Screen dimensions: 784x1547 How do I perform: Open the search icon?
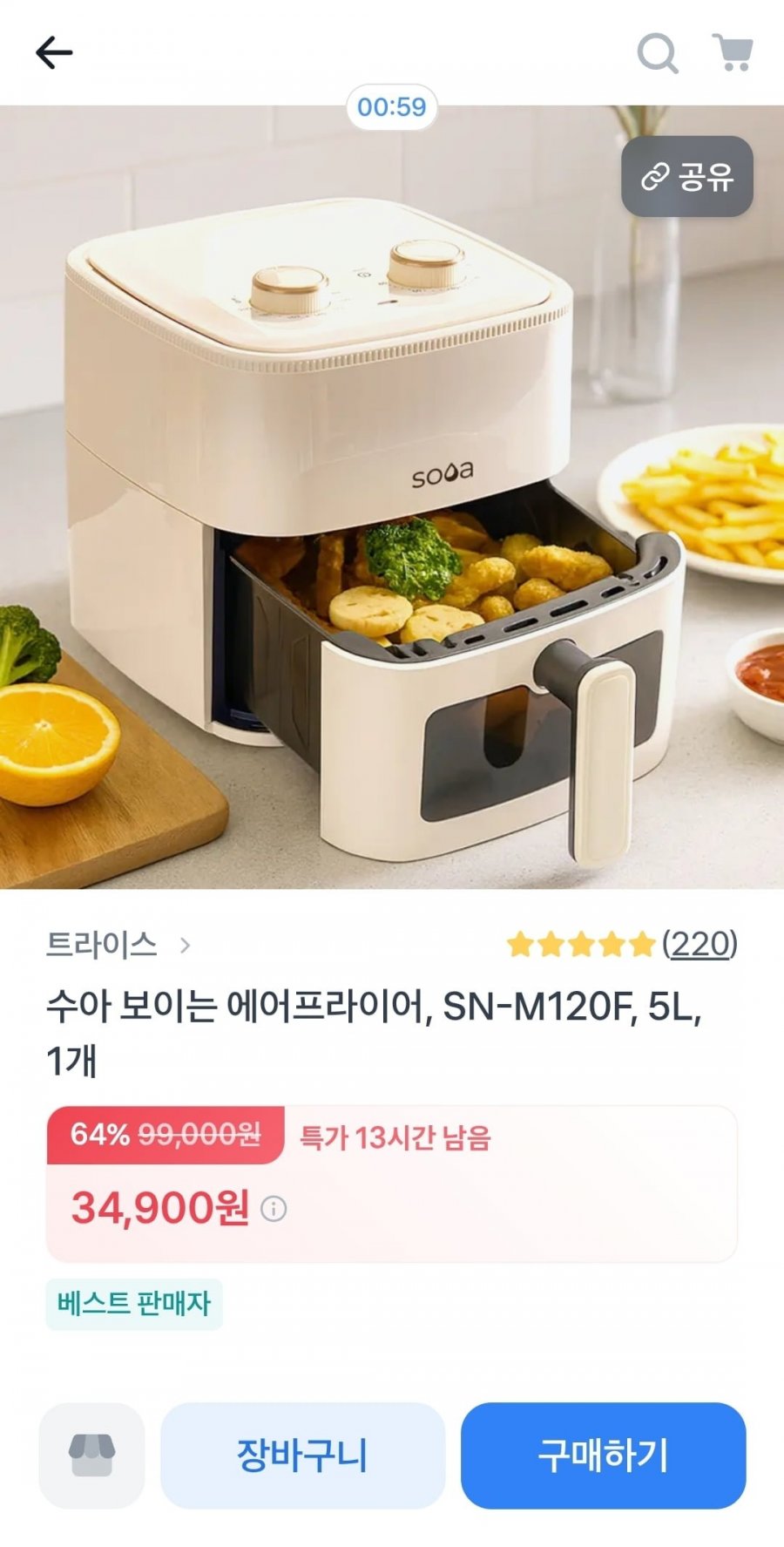(x=658, y=53)
